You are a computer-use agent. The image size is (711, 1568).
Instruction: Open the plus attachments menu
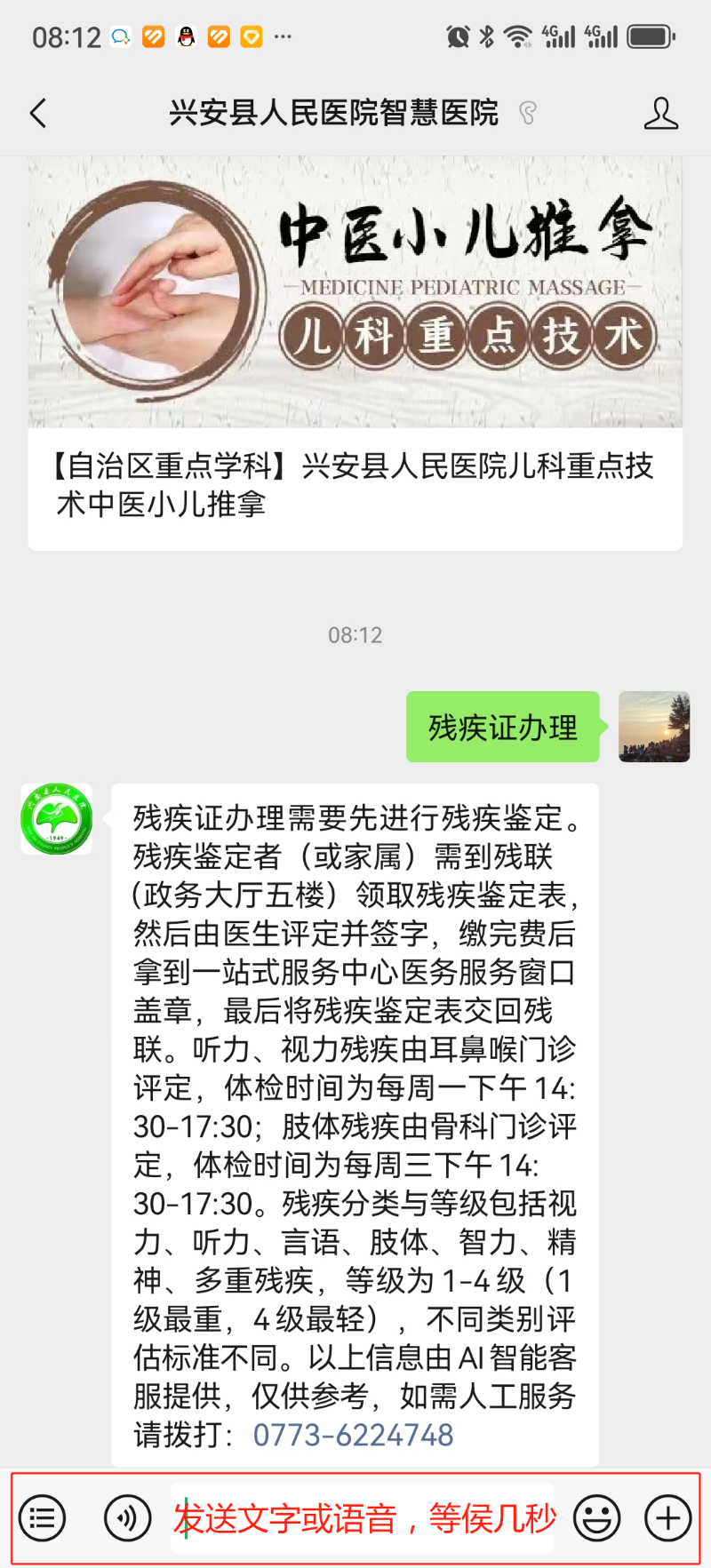(667, 1518)
